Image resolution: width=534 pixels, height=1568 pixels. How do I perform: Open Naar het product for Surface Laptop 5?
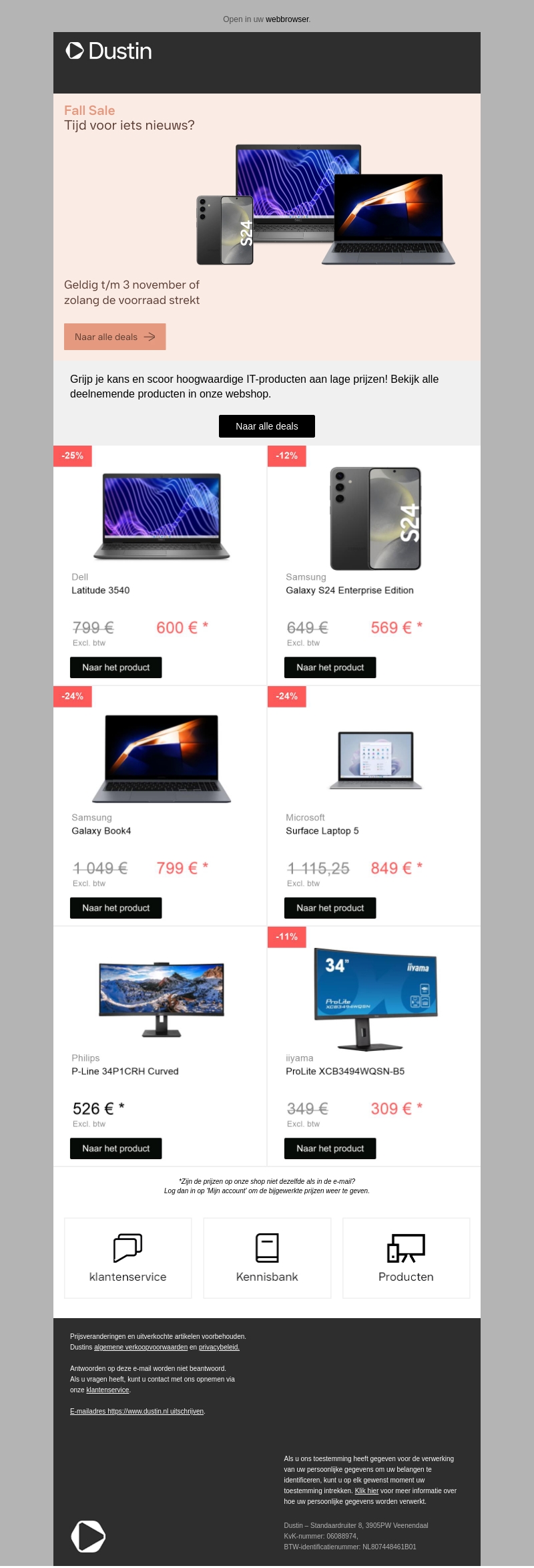coord(330,908)
